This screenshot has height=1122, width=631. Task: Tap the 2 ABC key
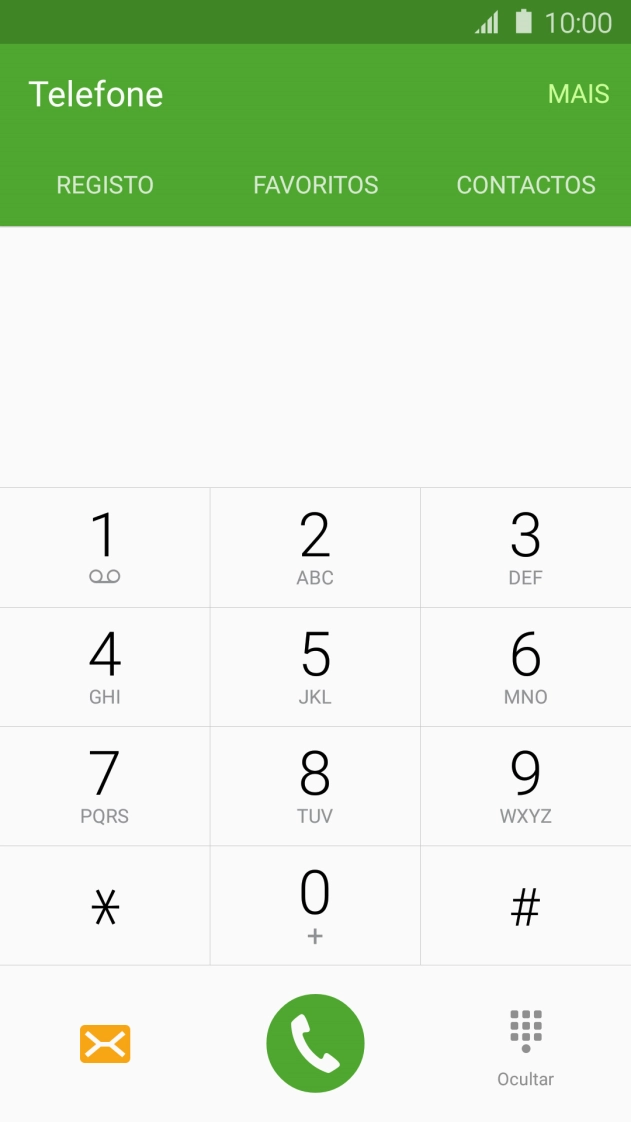click(316, 547)
